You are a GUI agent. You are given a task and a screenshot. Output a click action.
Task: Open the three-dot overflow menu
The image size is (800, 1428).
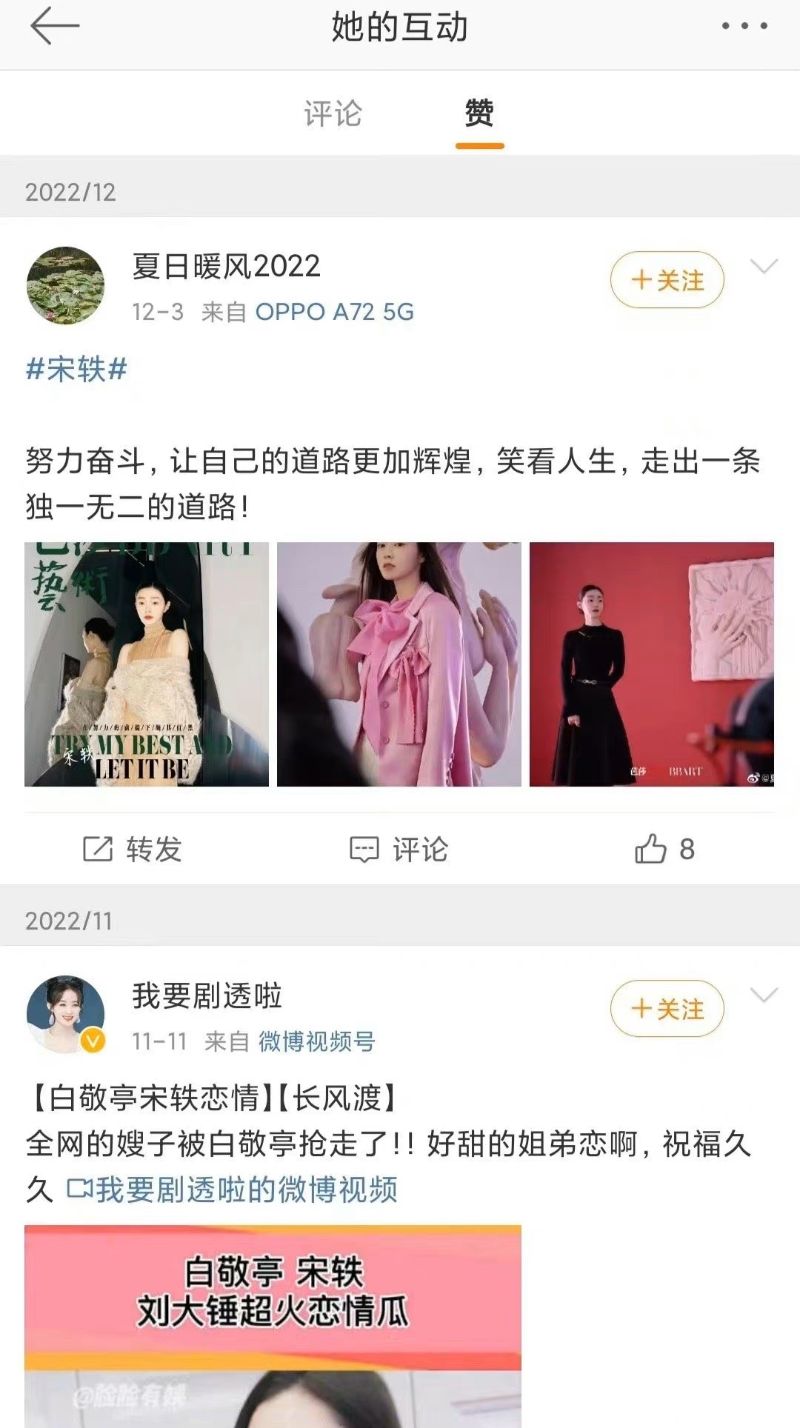[745, 27]
